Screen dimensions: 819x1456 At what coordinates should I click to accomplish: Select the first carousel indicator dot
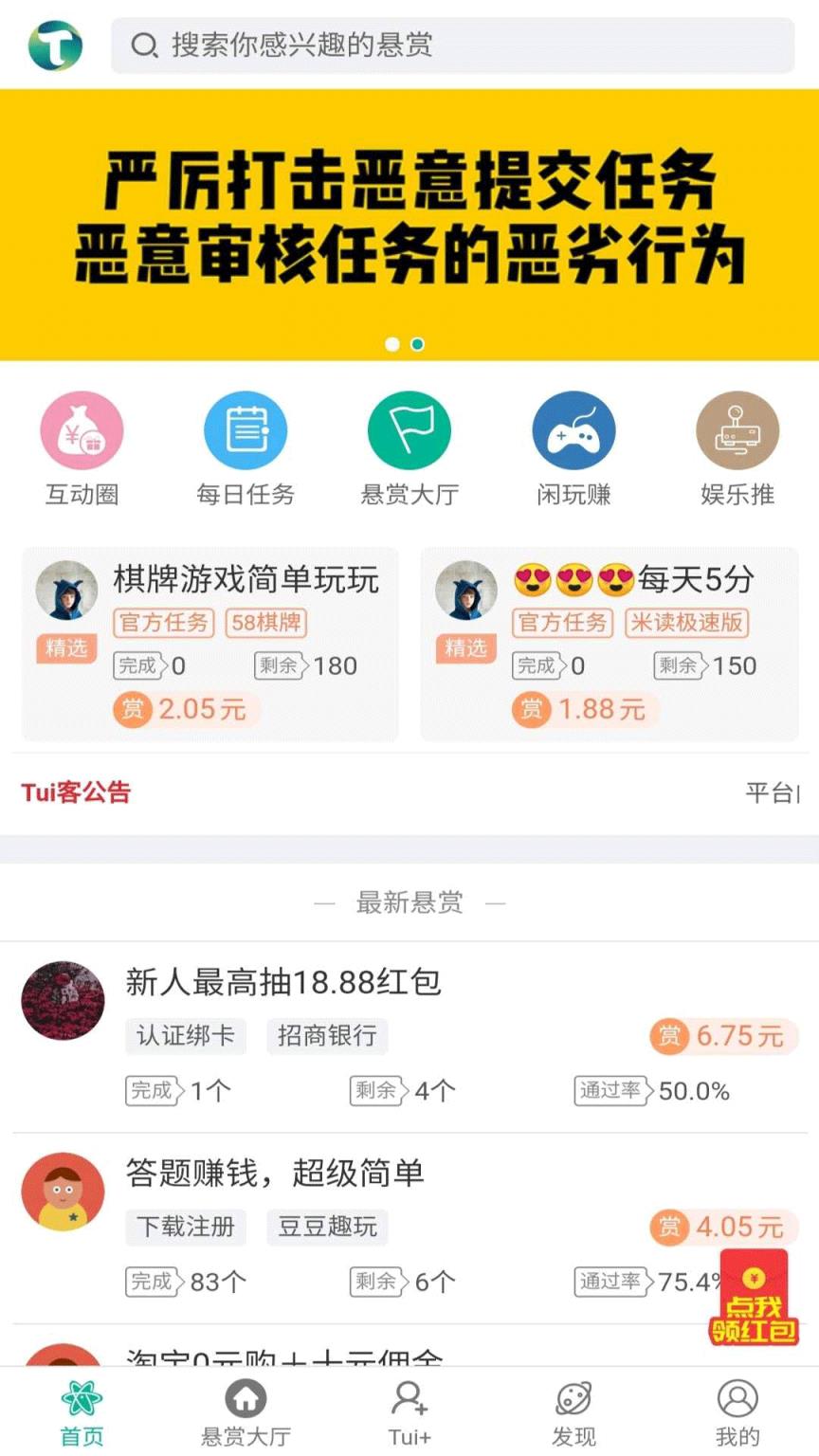[x=391, y=345]
